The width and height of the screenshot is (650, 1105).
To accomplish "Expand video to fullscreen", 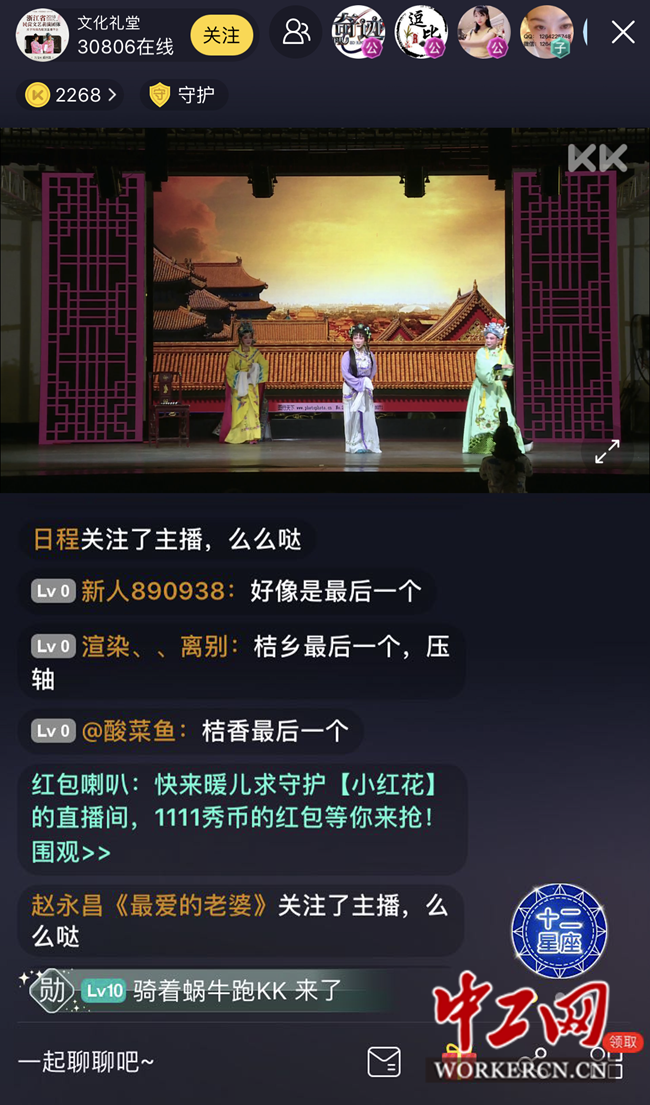I will coord(607,452).
